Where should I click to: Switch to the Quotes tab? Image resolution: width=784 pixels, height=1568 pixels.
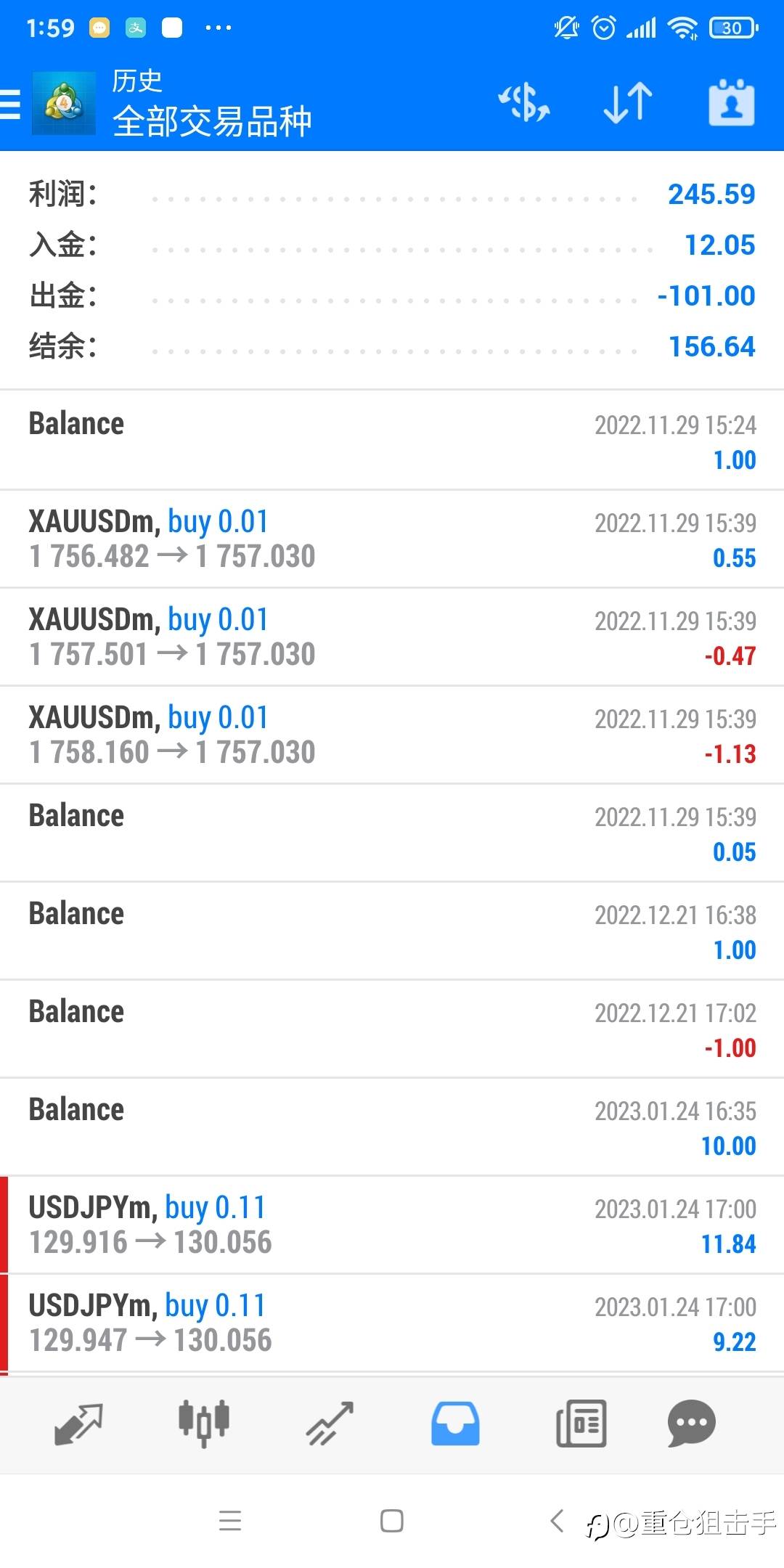click(78, 1424)
